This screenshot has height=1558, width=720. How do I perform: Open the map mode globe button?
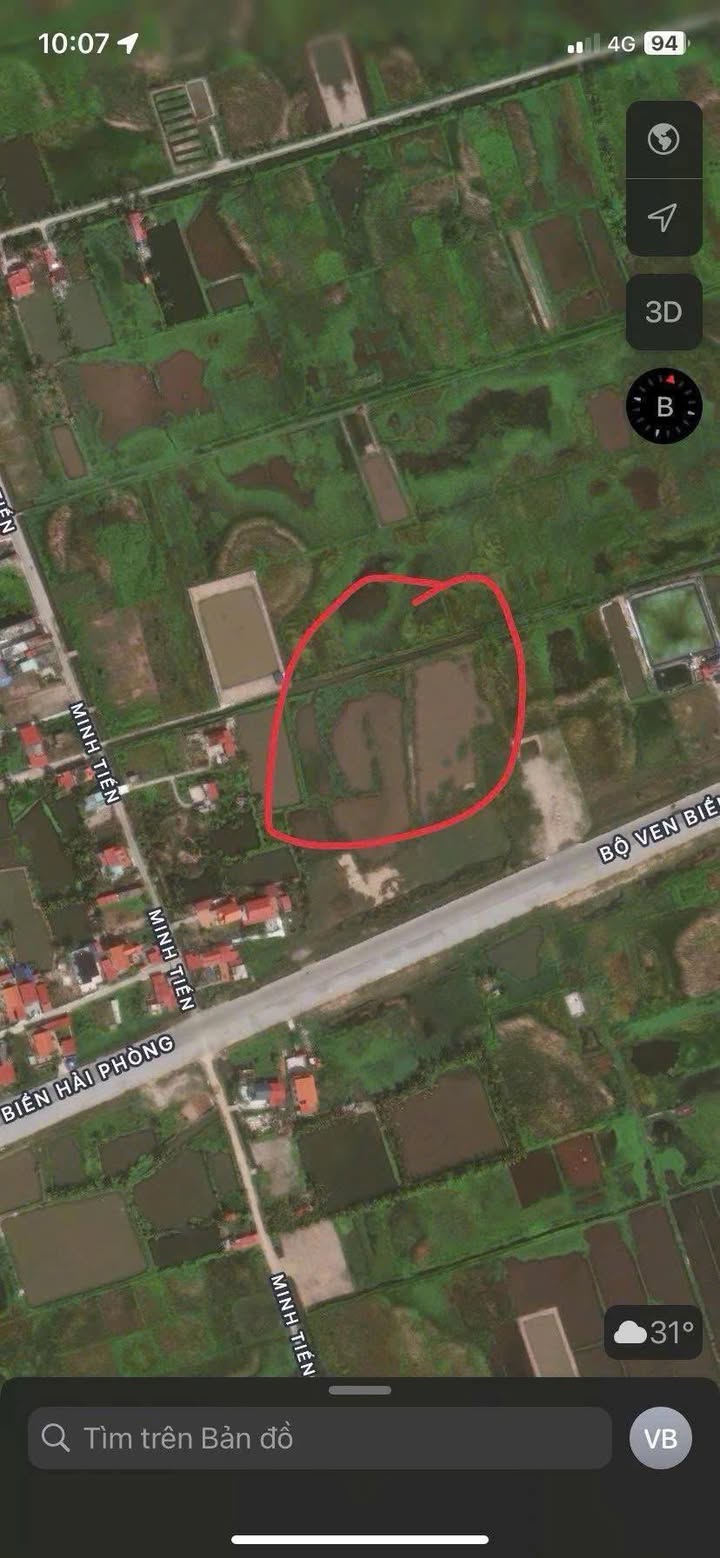pos(663,140)
